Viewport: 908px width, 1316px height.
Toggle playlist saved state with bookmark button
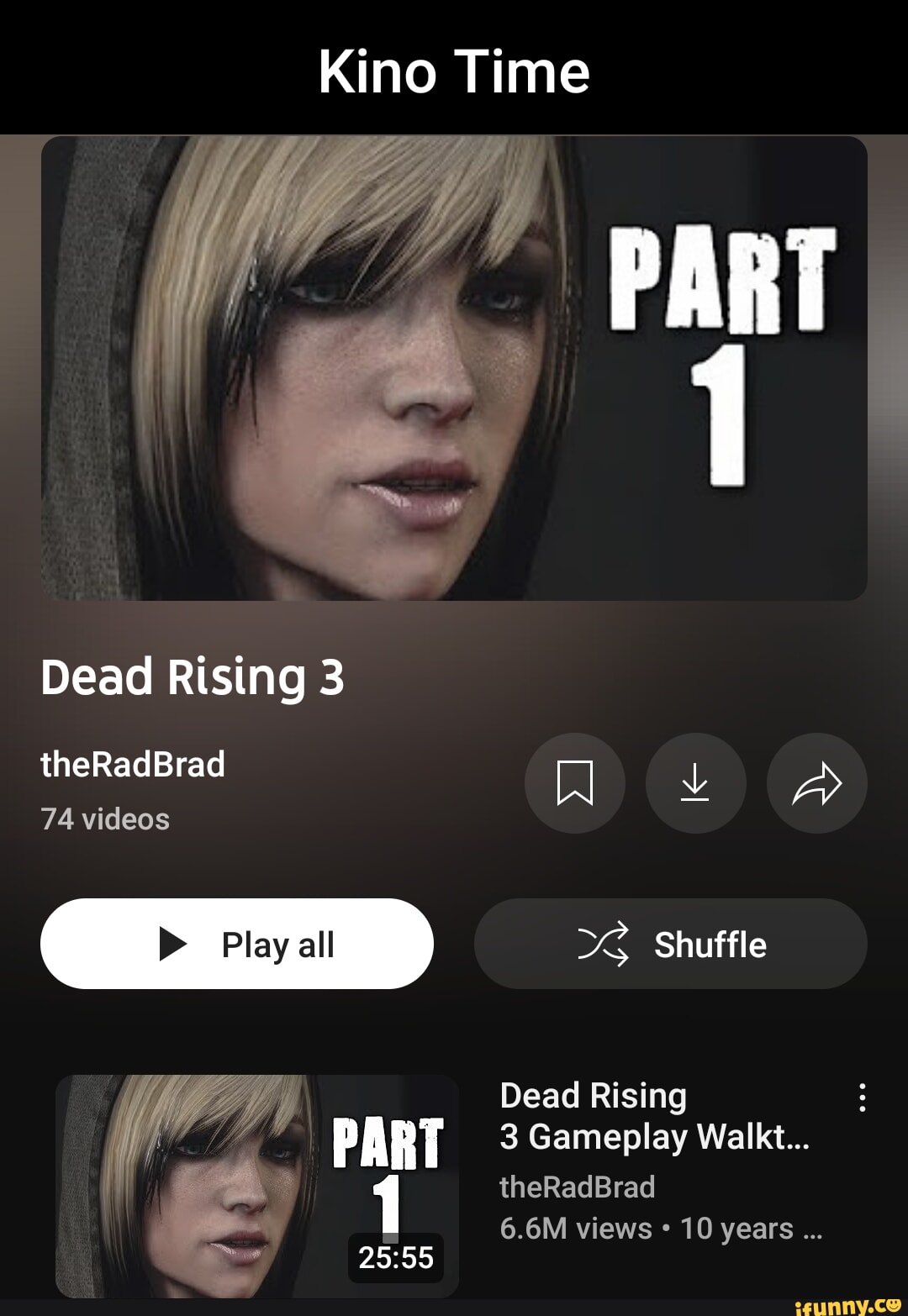click(x=575, y=782)
